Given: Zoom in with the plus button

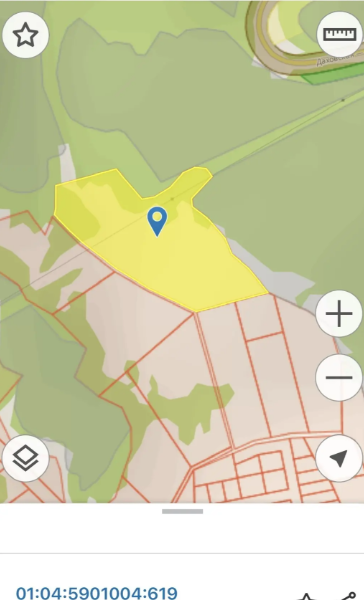Looking at the screenshot, I should [x=339, y=314].
